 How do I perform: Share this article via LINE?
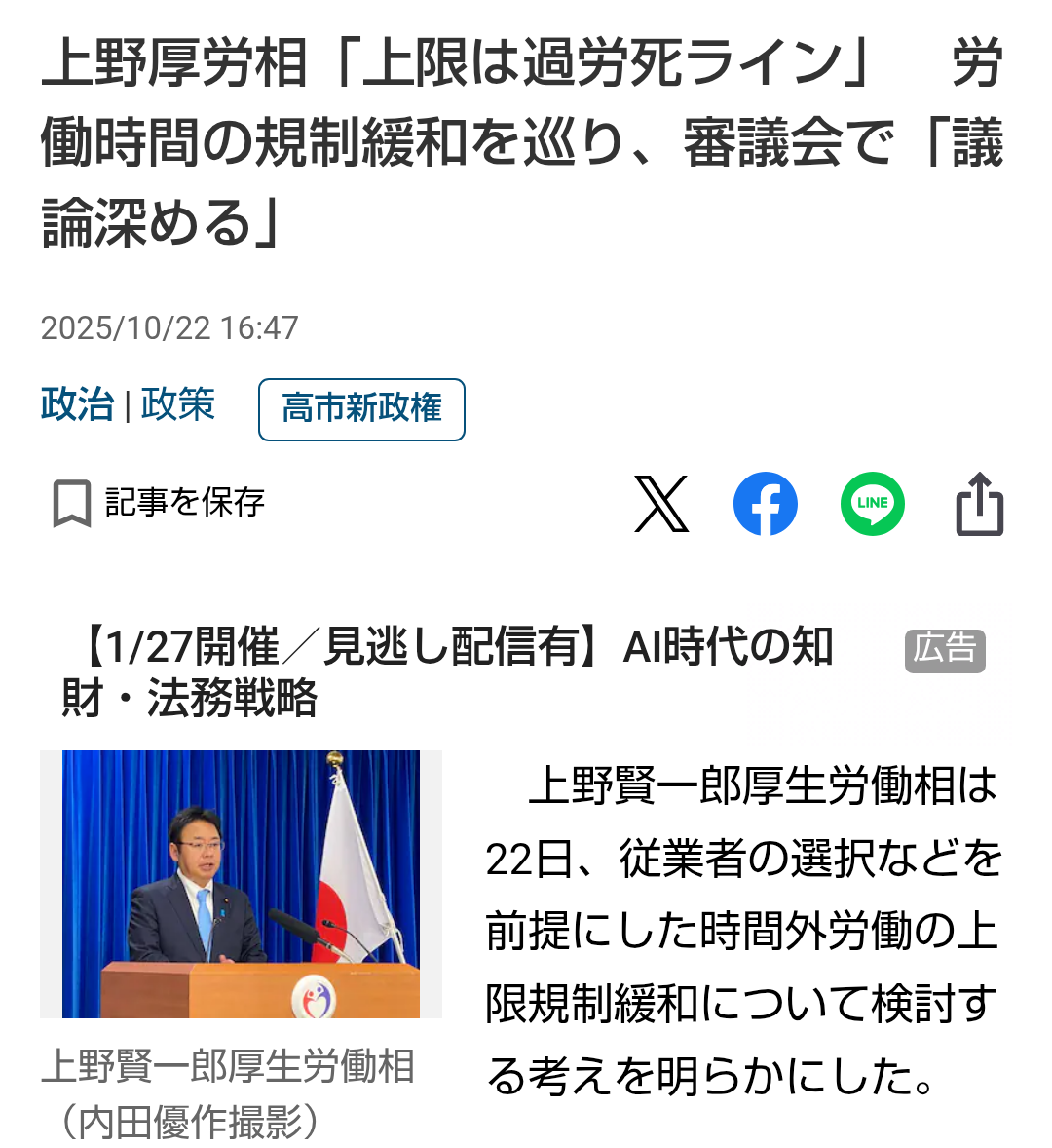872,504
